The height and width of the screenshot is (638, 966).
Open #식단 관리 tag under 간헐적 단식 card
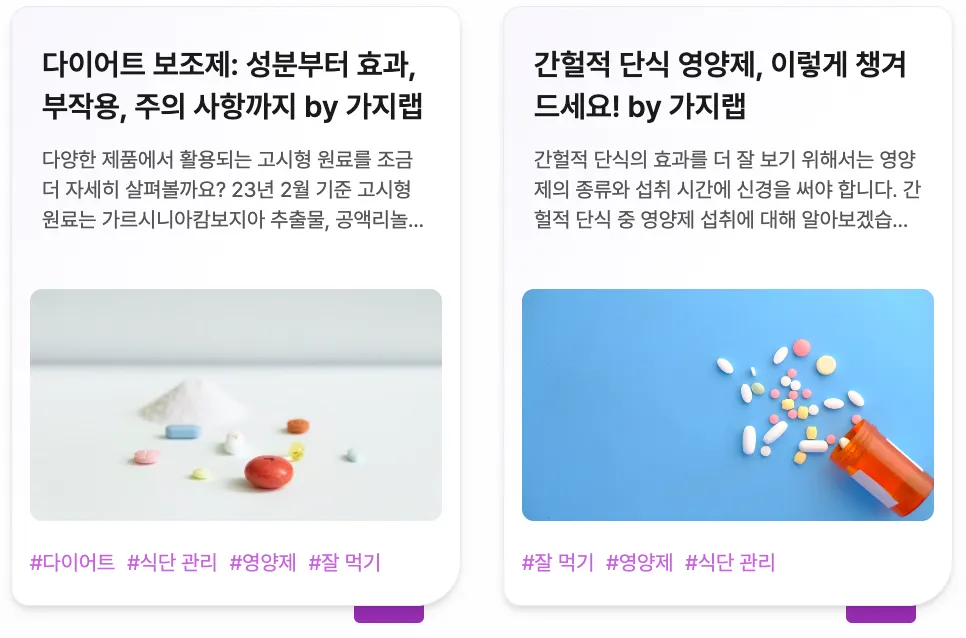pyautogui.click(x=730, y=562)
